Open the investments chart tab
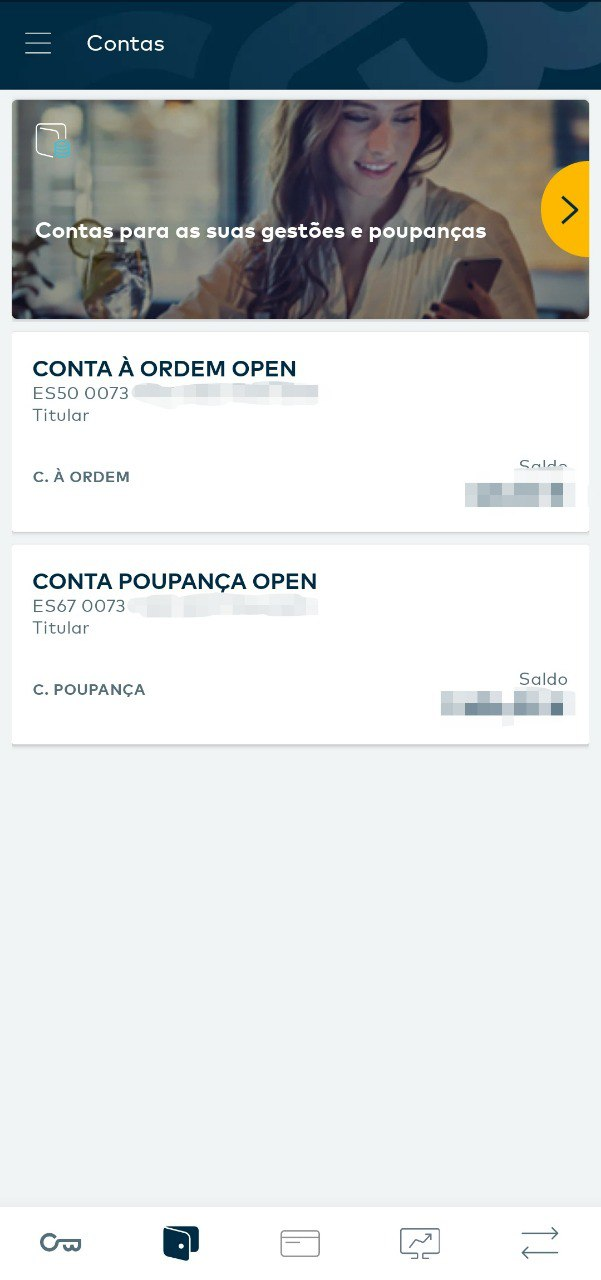 coord(420,1243)
